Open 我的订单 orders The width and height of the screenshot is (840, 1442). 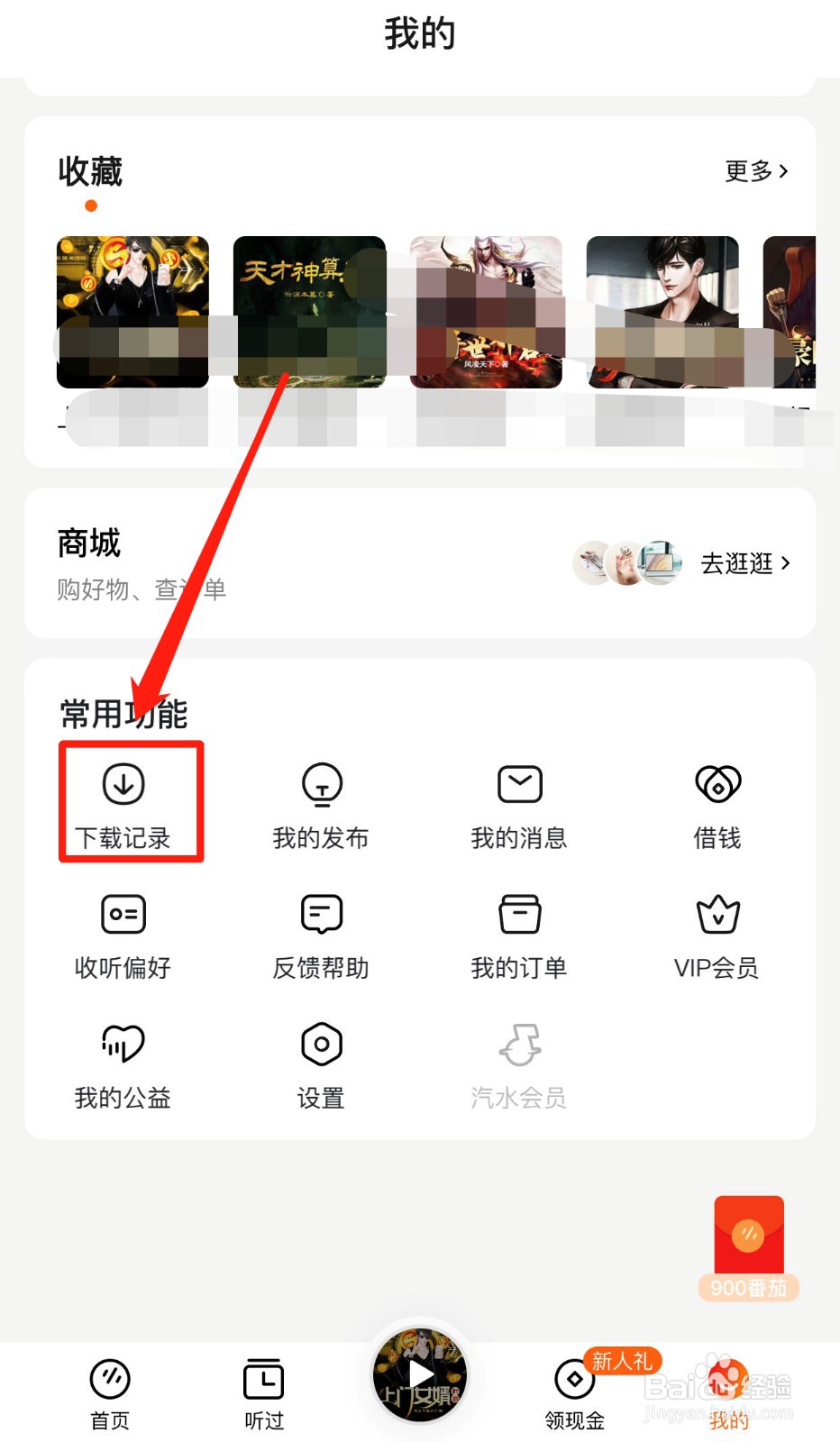coord(519,933)
